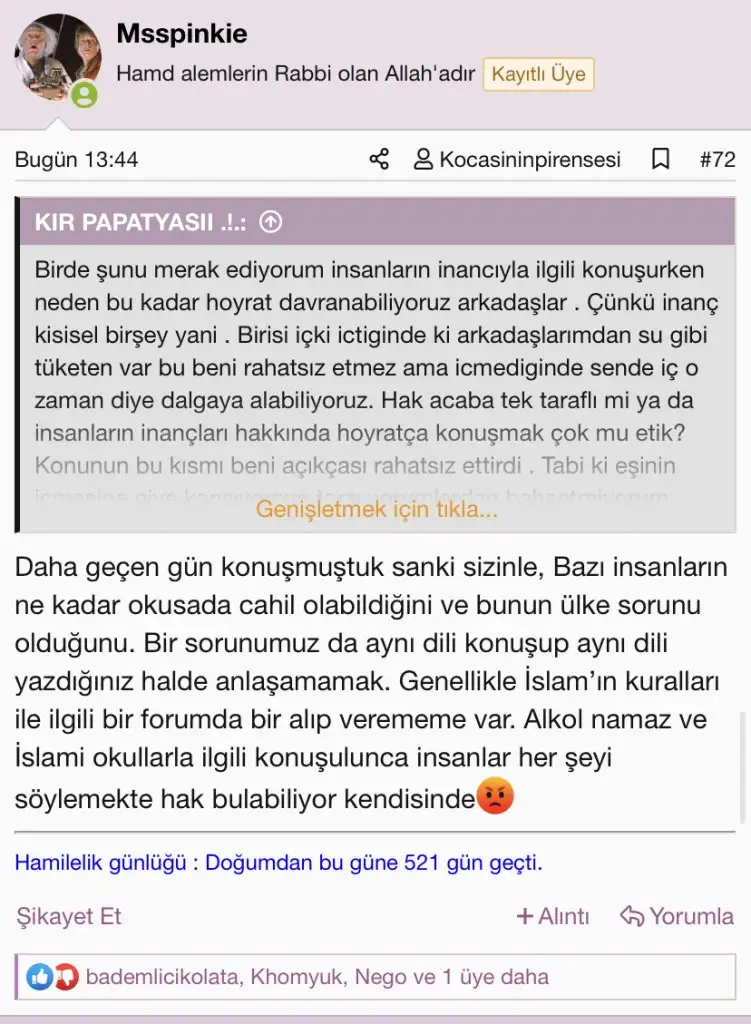Jump to KIR PAPATYASII's quoted post
This screenshot has width=751, height=1024.
coord(270,222)
